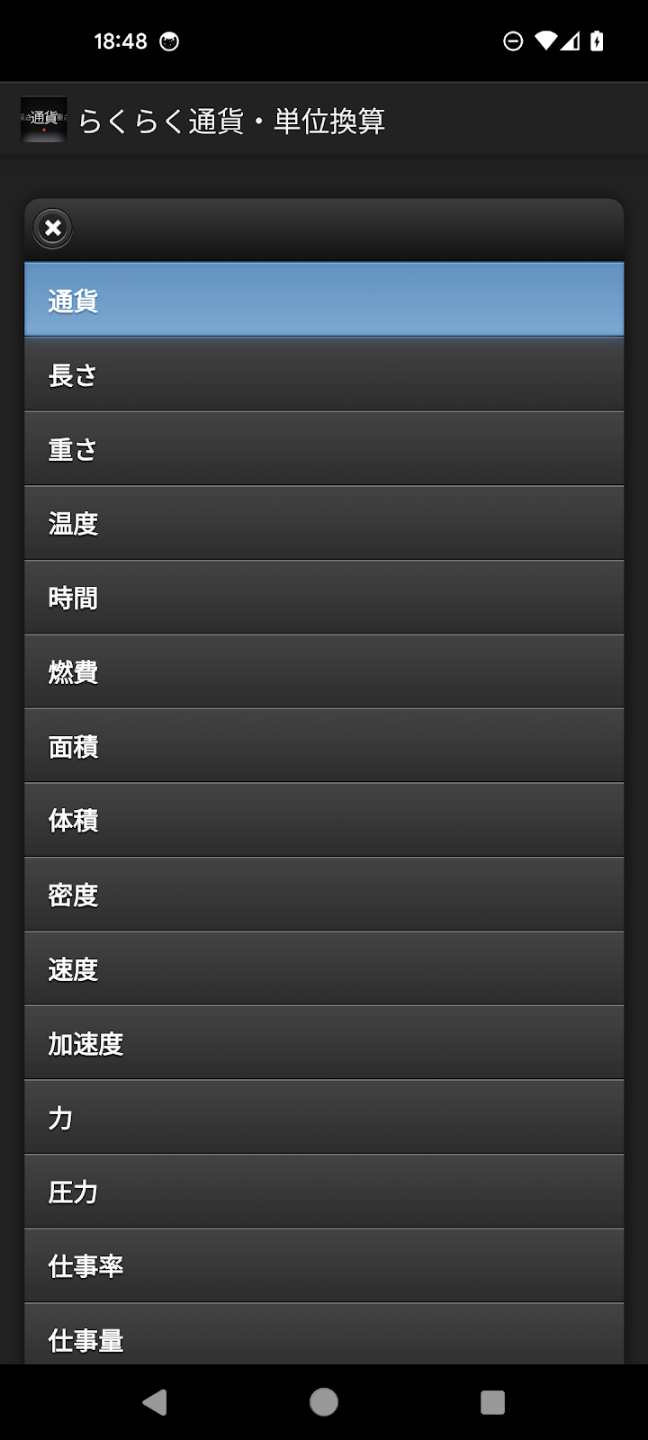Go back using the system back button
This screenshot has width=648, height=1440.
(155, 1402)
